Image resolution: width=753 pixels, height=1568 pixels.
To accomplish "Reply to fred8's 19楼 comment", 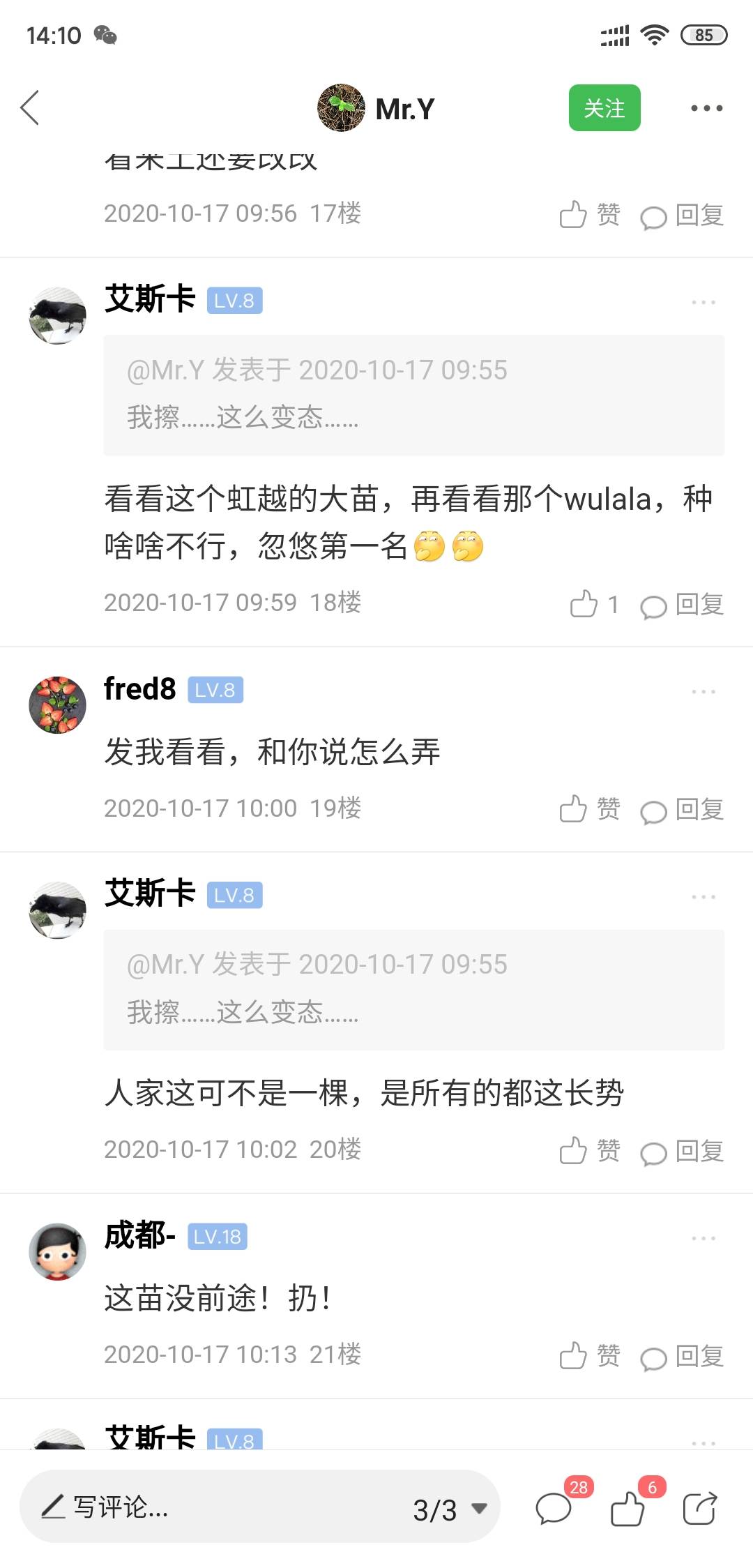I will click(x=682, y=810).
